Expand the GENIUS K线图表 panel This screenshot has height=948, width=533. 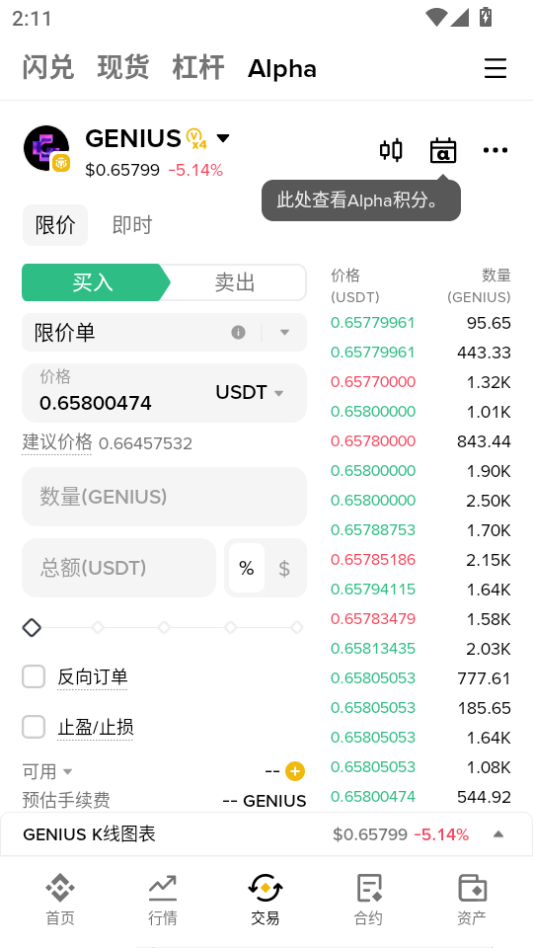pyautogui.click(x=266, y=834)
